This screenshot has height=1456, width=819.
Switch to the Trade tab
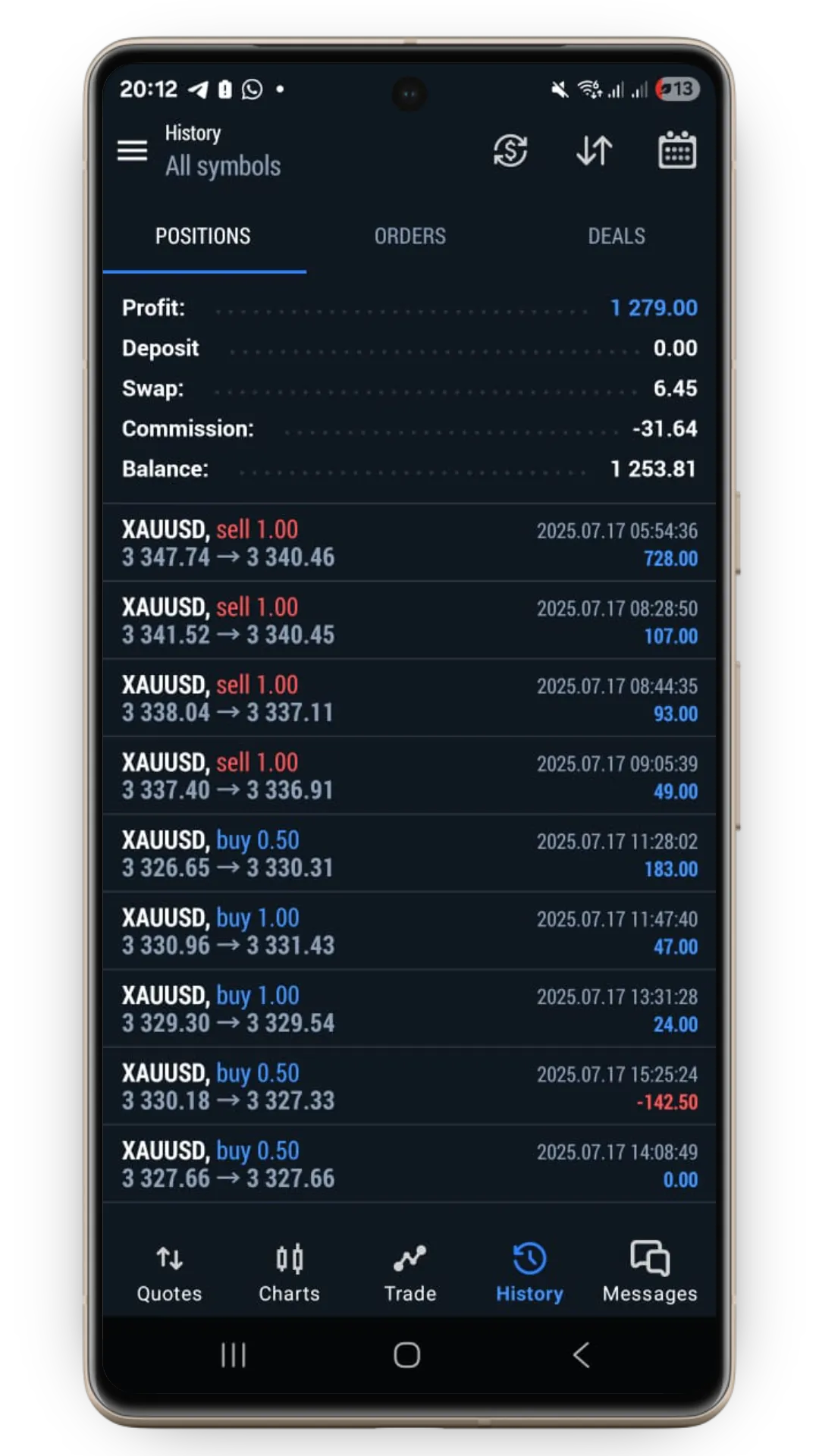pyautogui.click(x=409, y=1273)
